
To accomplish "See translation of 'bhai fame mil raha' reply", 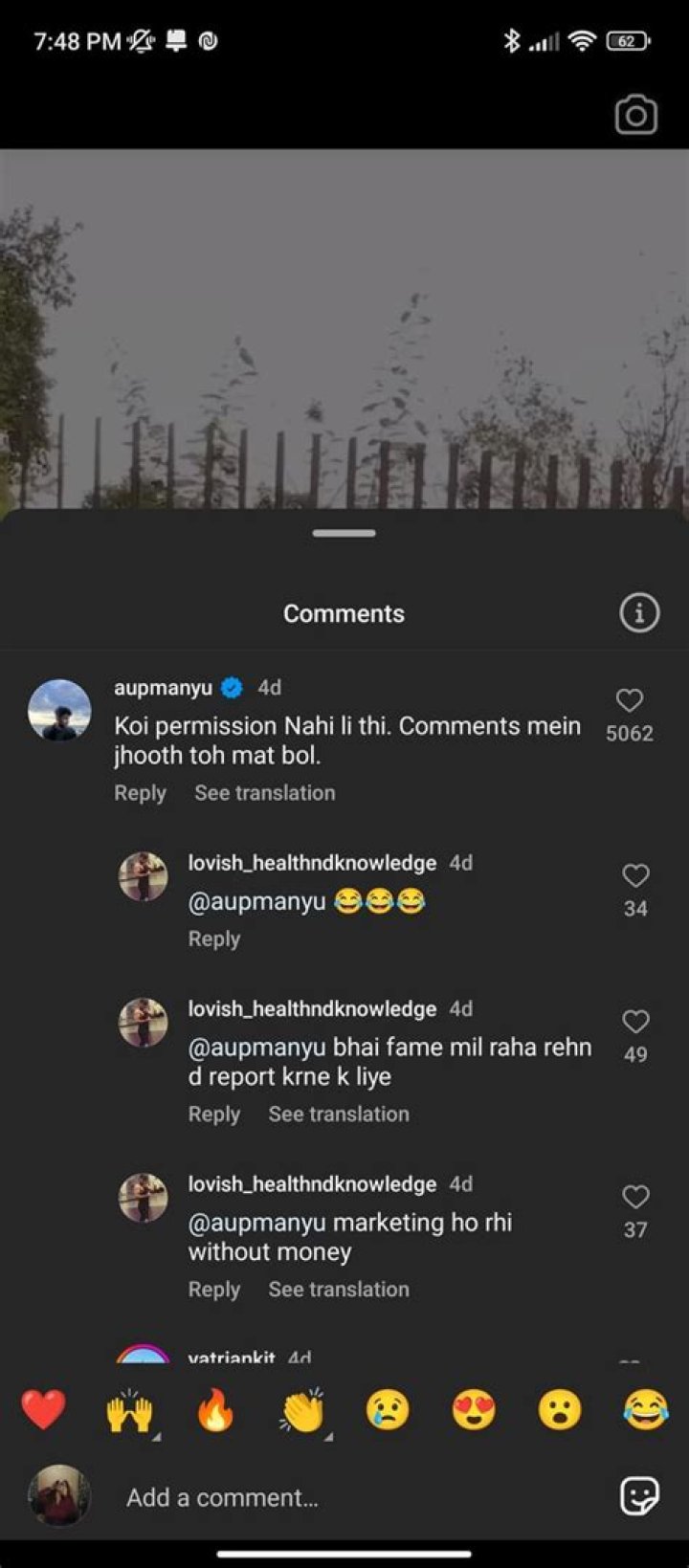I will tap(338, 1114).
